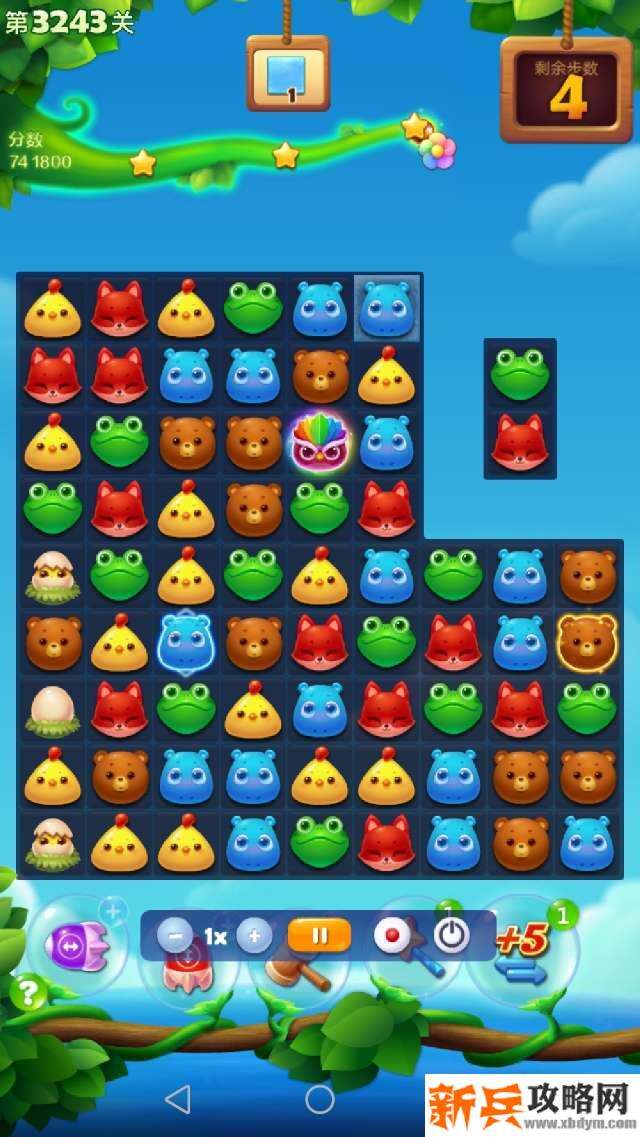
Task: Increase speed with the plus button
Action: [254, 937]
